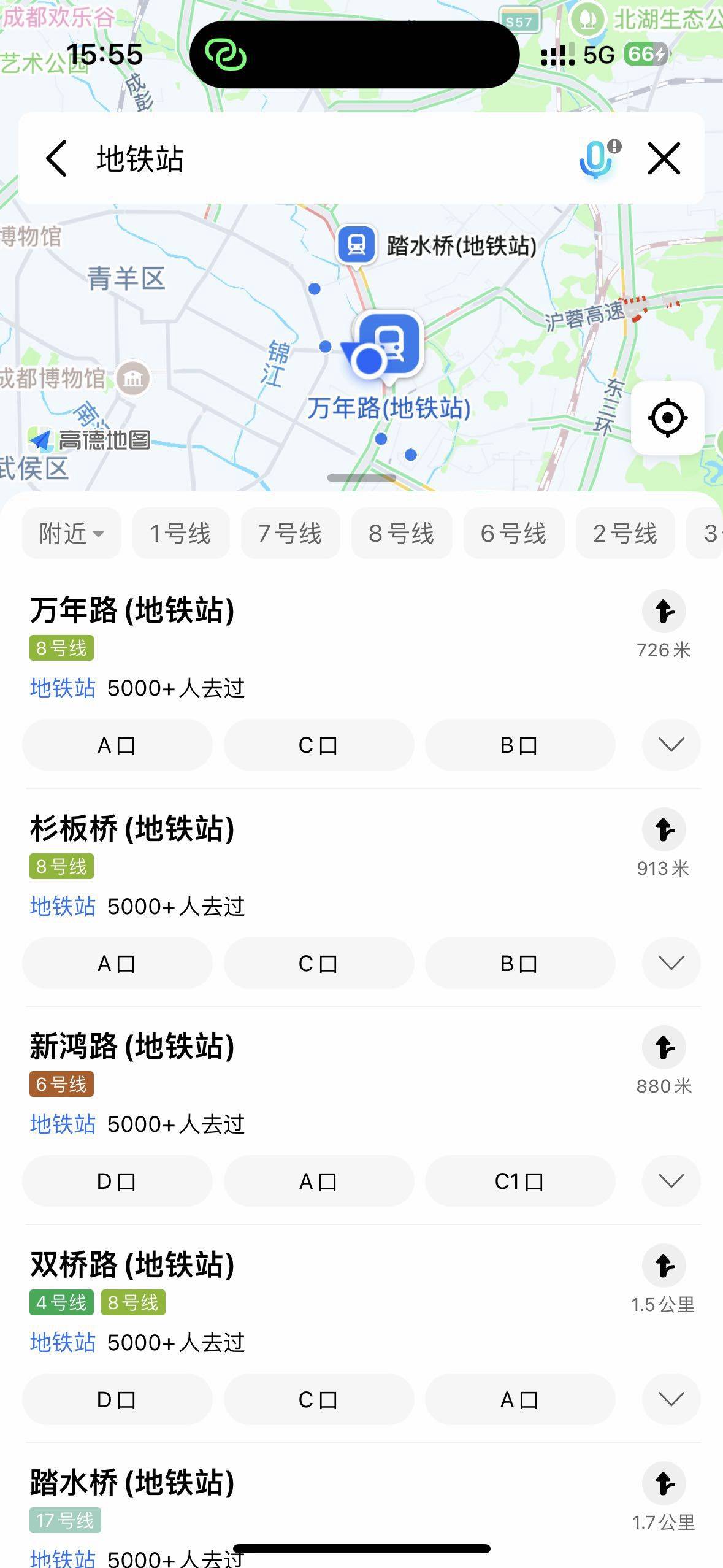This screenshot has height=1568, width=723.
Task: Open the 附近 distance dropdown
Action: pos(71,533)
